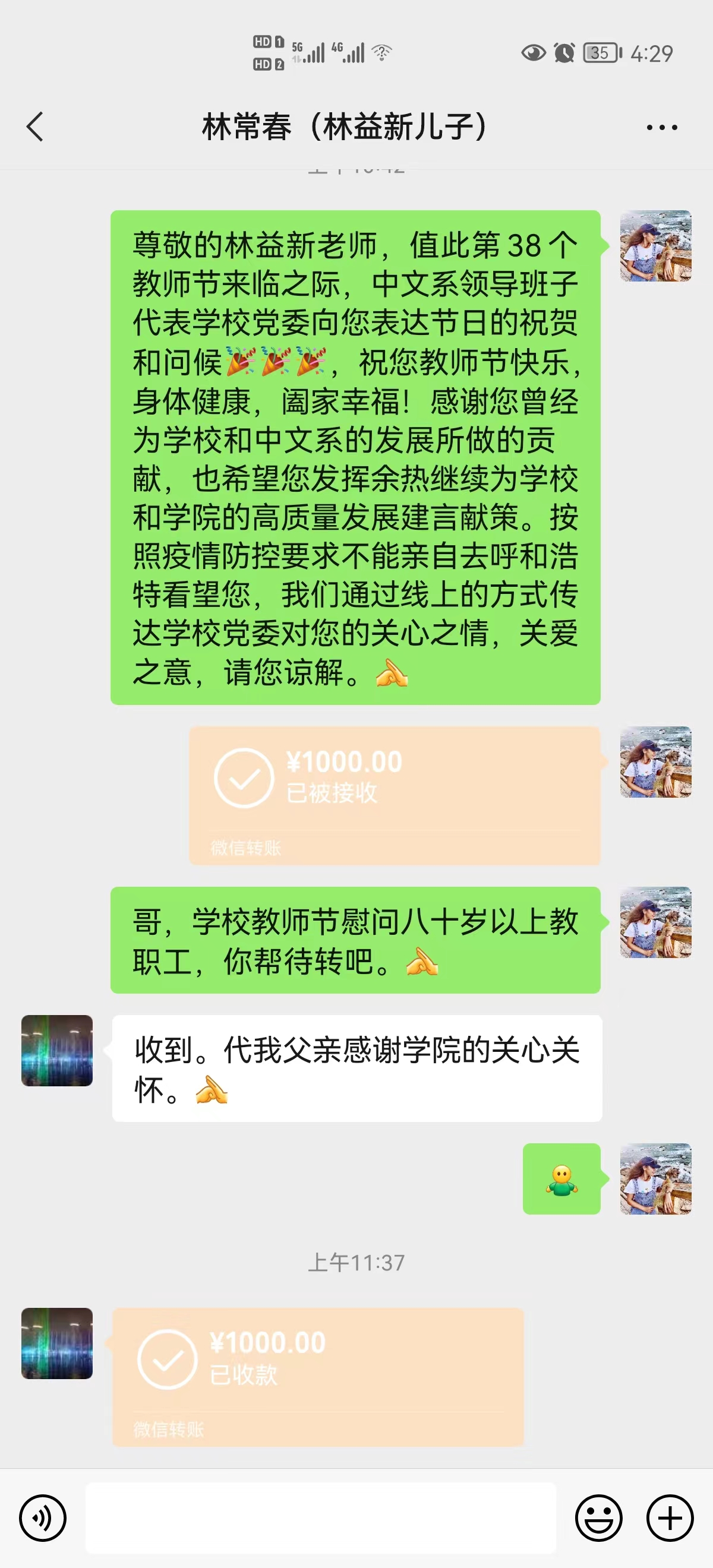Screen dimensions: 713x1568
Task: View 林常春's profile from his avatar
Action: click(x=57, y=1051)
